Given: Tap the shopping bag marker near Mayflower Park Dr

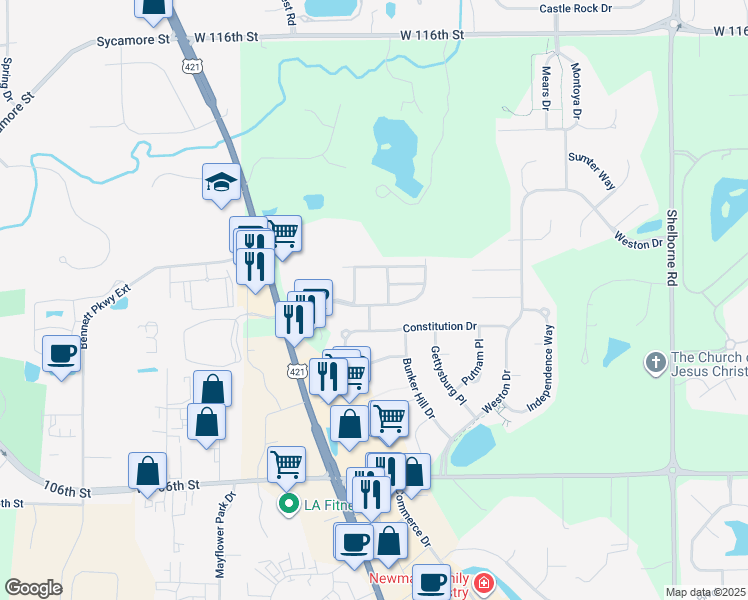Looking at the screenshot, I should [206, 421].
